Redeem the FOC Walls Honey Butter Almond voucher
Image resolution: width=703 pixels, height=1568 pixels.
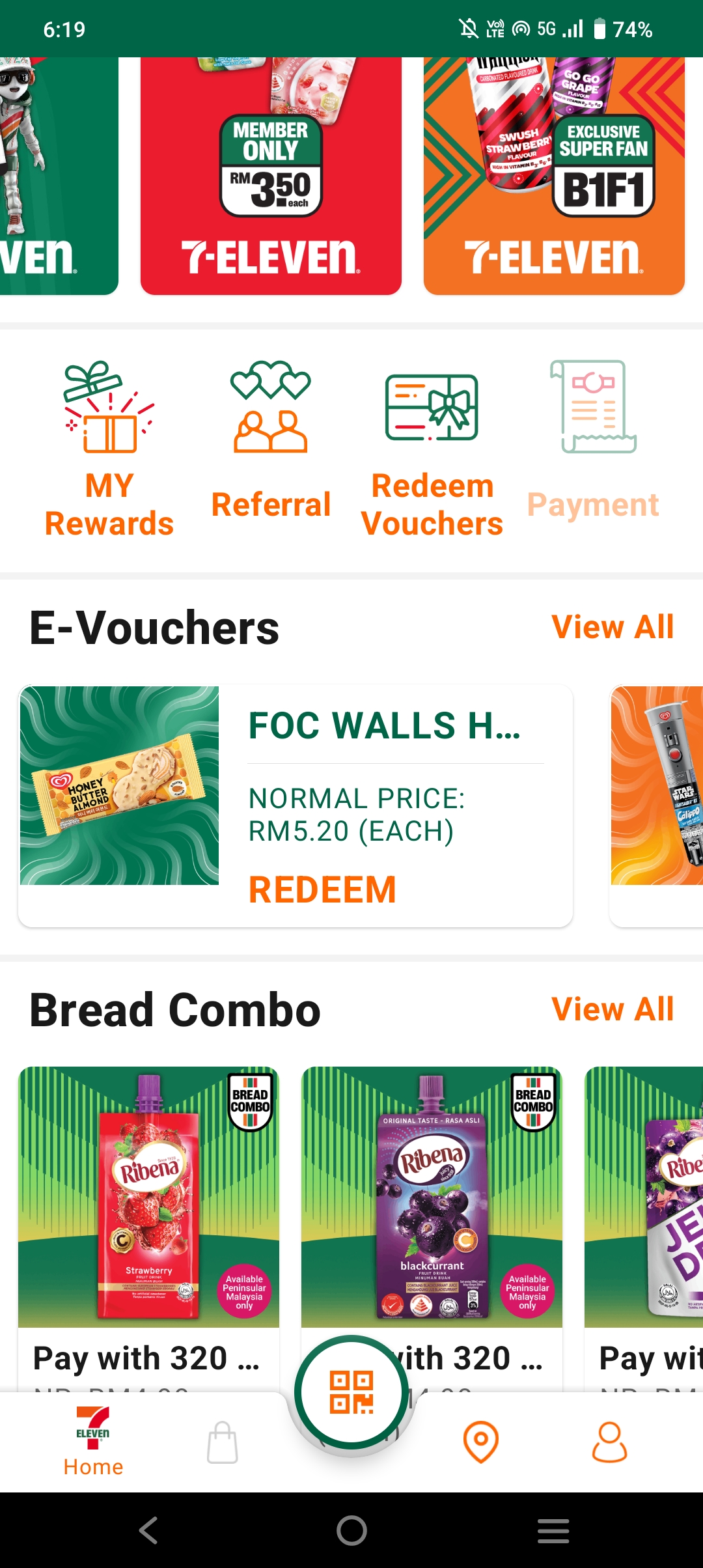(323, 889)
